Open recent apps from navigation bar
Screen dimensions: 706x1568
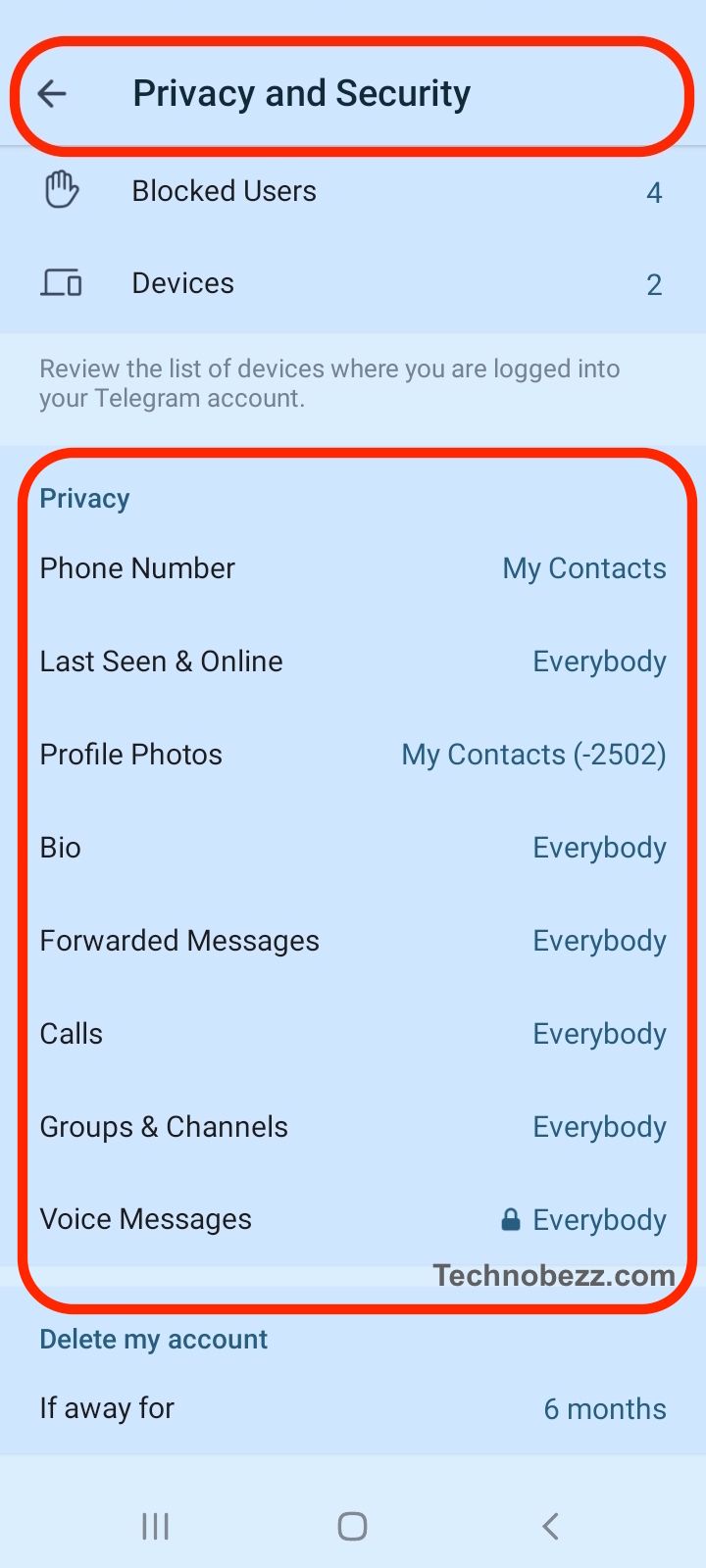155,1526
